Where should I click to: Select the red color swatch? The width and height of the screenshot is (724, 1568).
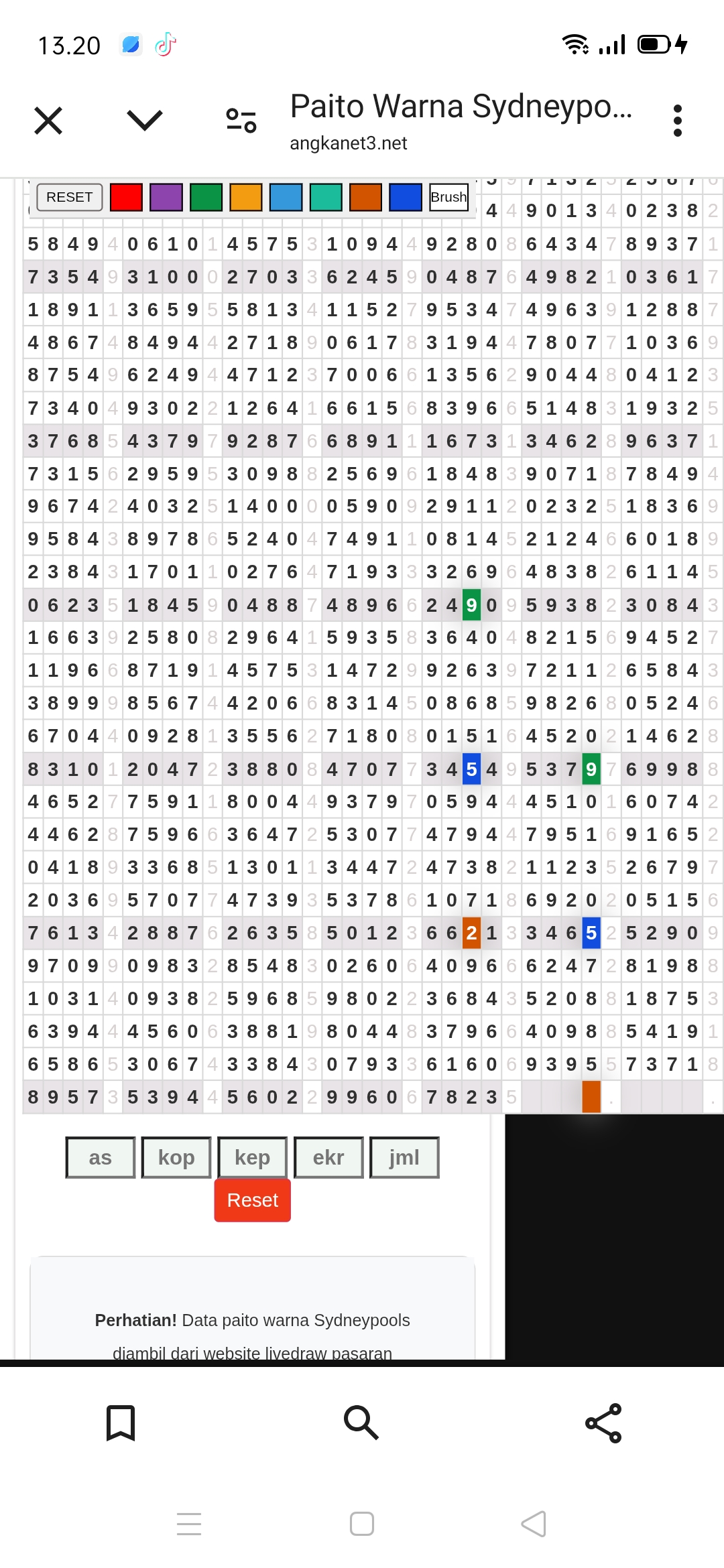tap(126, 197)
